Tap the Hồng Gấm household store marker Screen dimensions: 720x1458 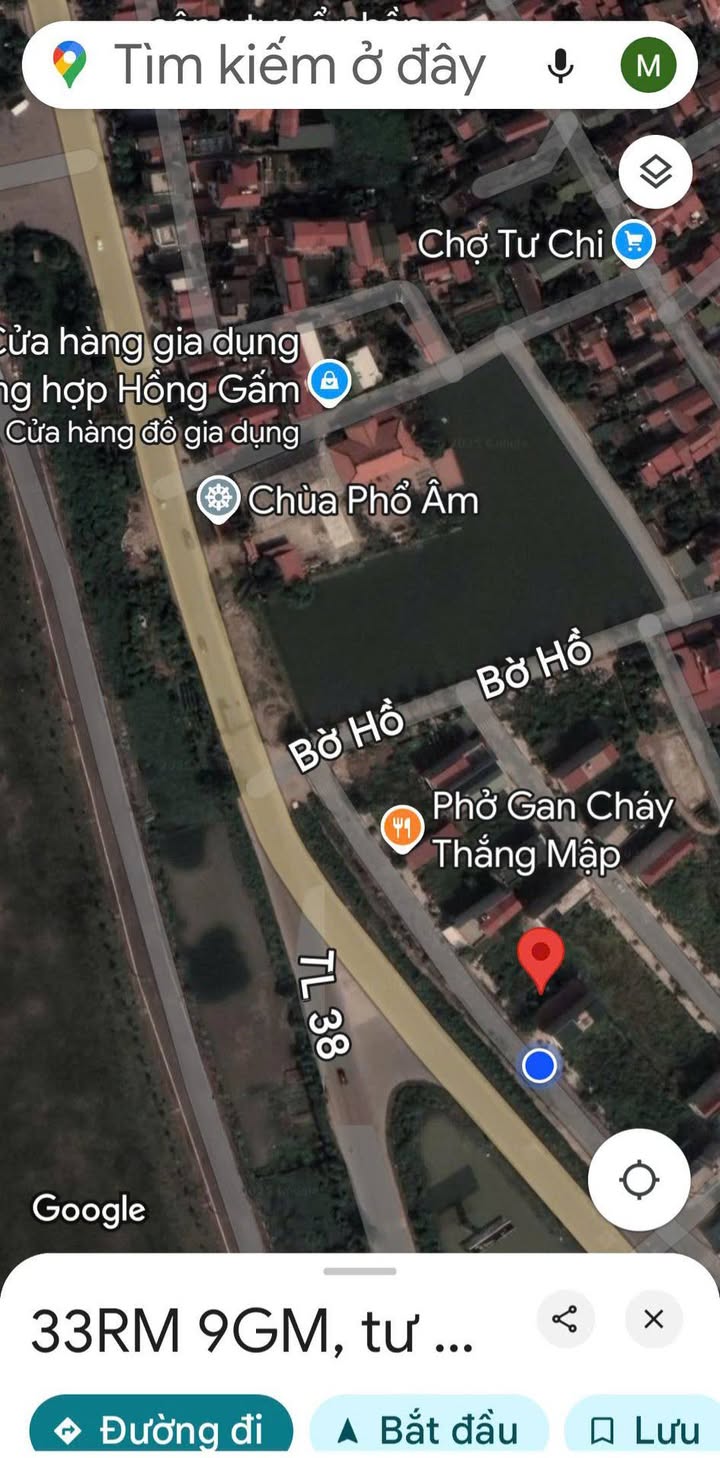[330, 383]
